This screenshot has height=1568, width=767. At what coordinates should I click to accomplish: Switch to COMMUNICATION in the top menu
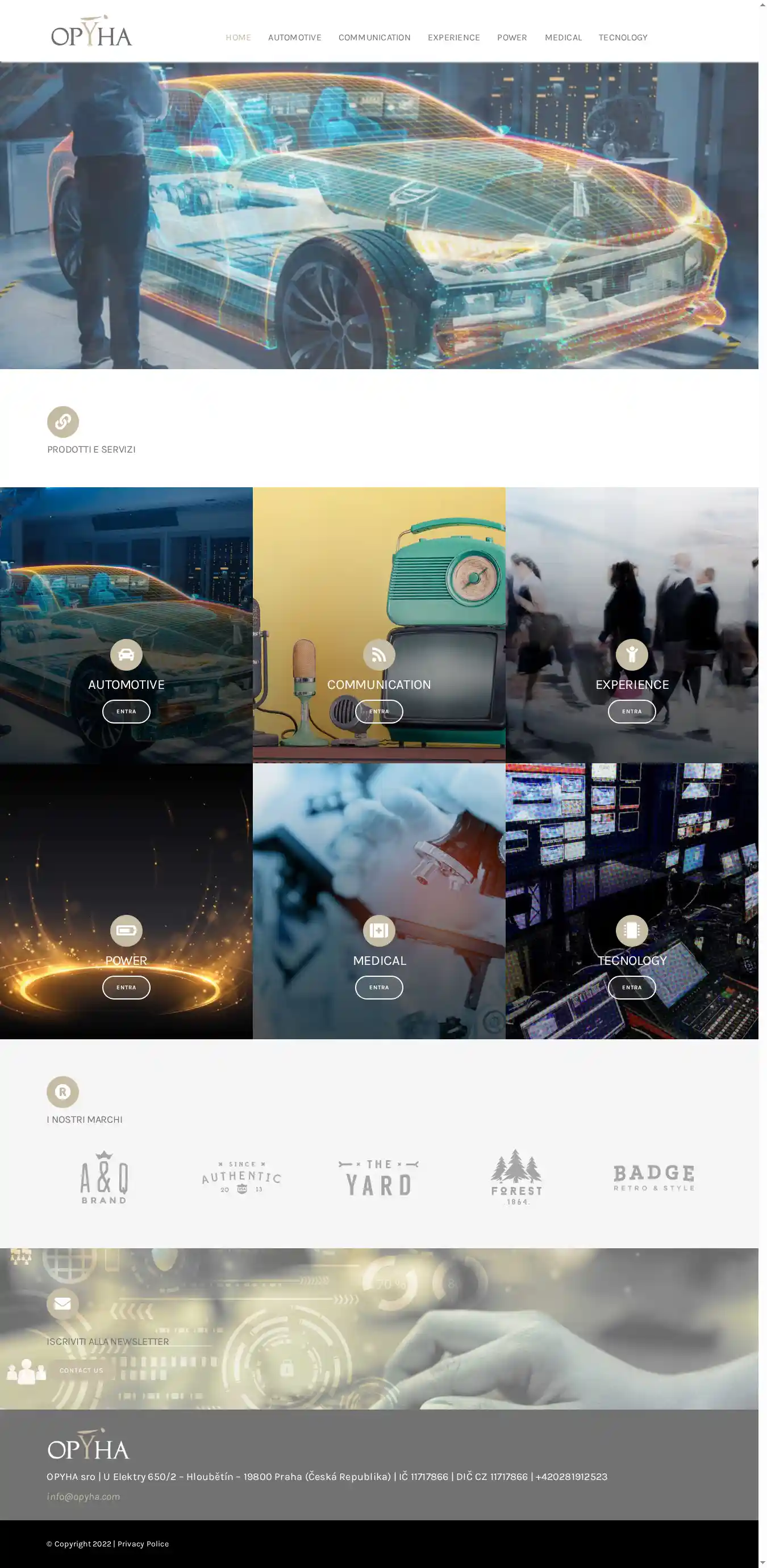(374, 37)
